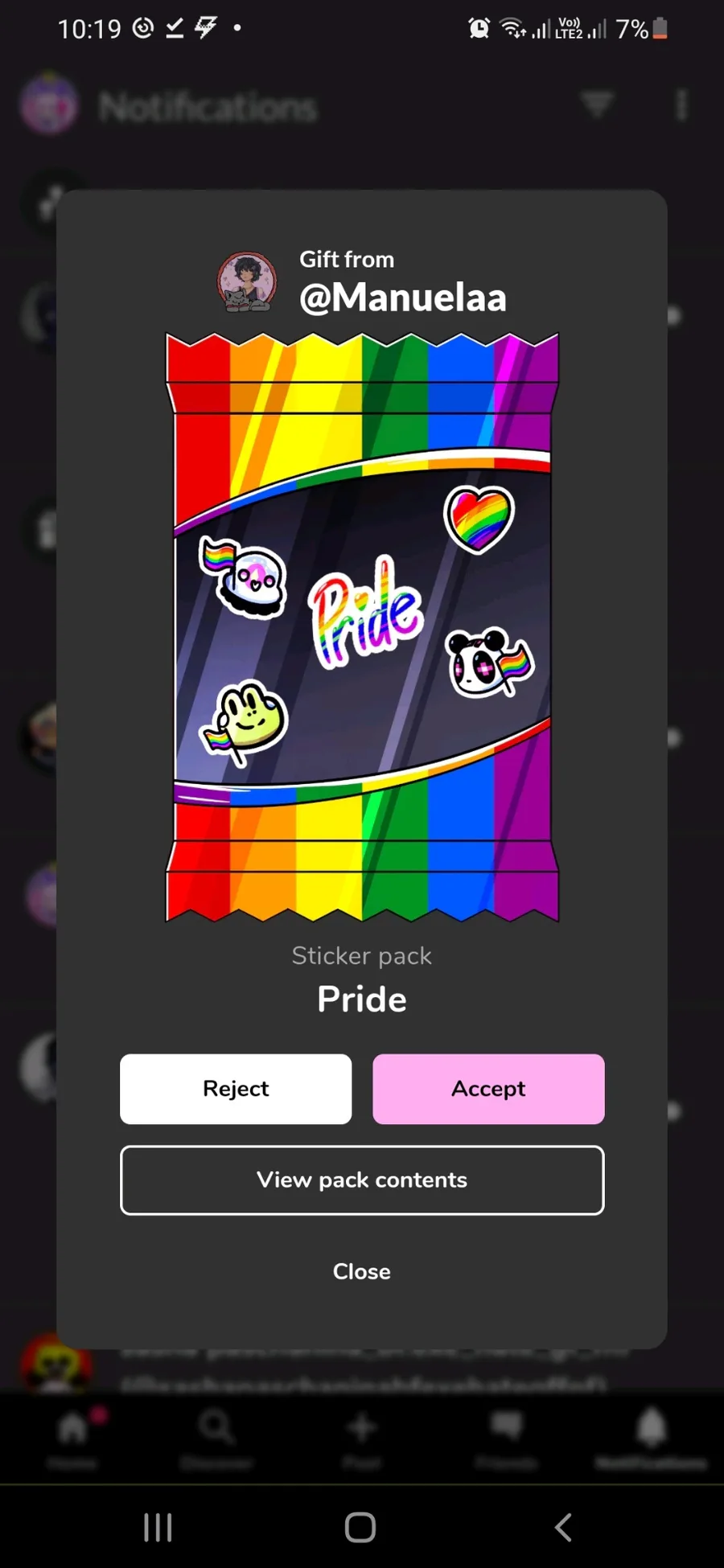The width and height of the screenshot is (724, 1568).
Task: Close the gift dialog
Action: (x=362, y=1271)
